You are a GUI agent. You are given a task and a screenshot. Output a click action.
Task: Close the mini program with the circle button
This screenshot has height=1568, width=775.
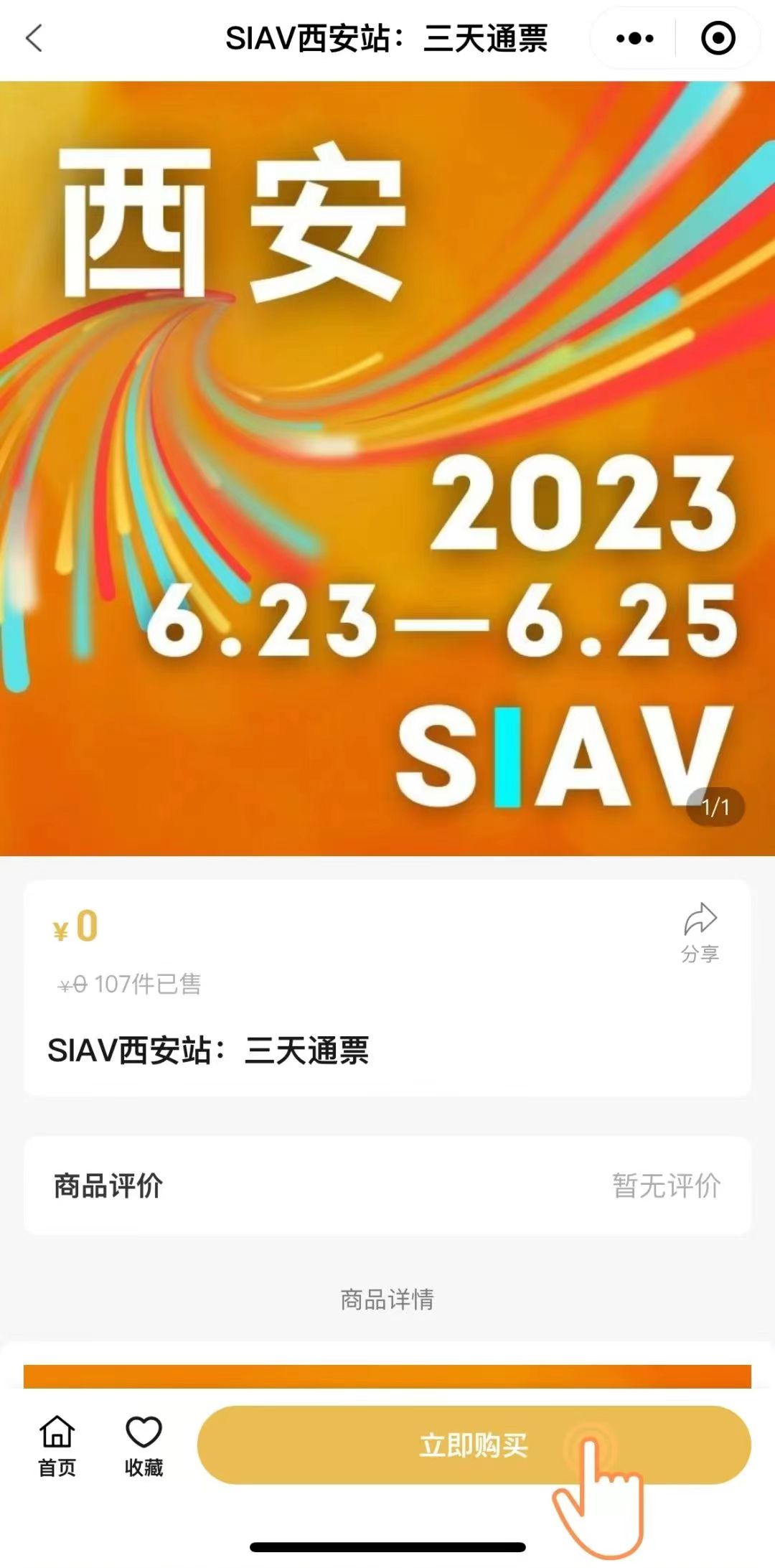[718, 39]
